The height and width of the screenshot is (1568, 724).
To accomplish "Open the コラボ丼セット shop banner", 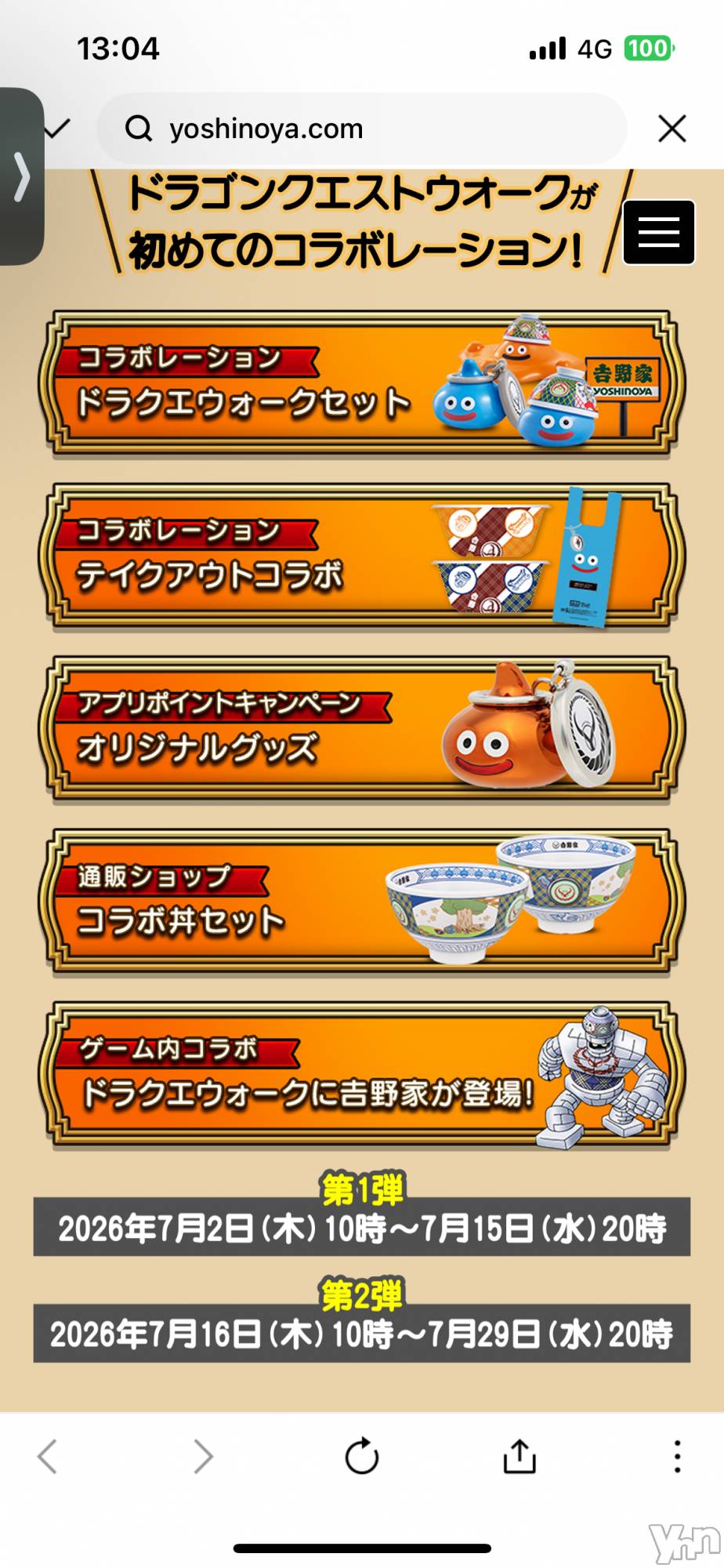I will pyautogui.click(x=361, y=902).
